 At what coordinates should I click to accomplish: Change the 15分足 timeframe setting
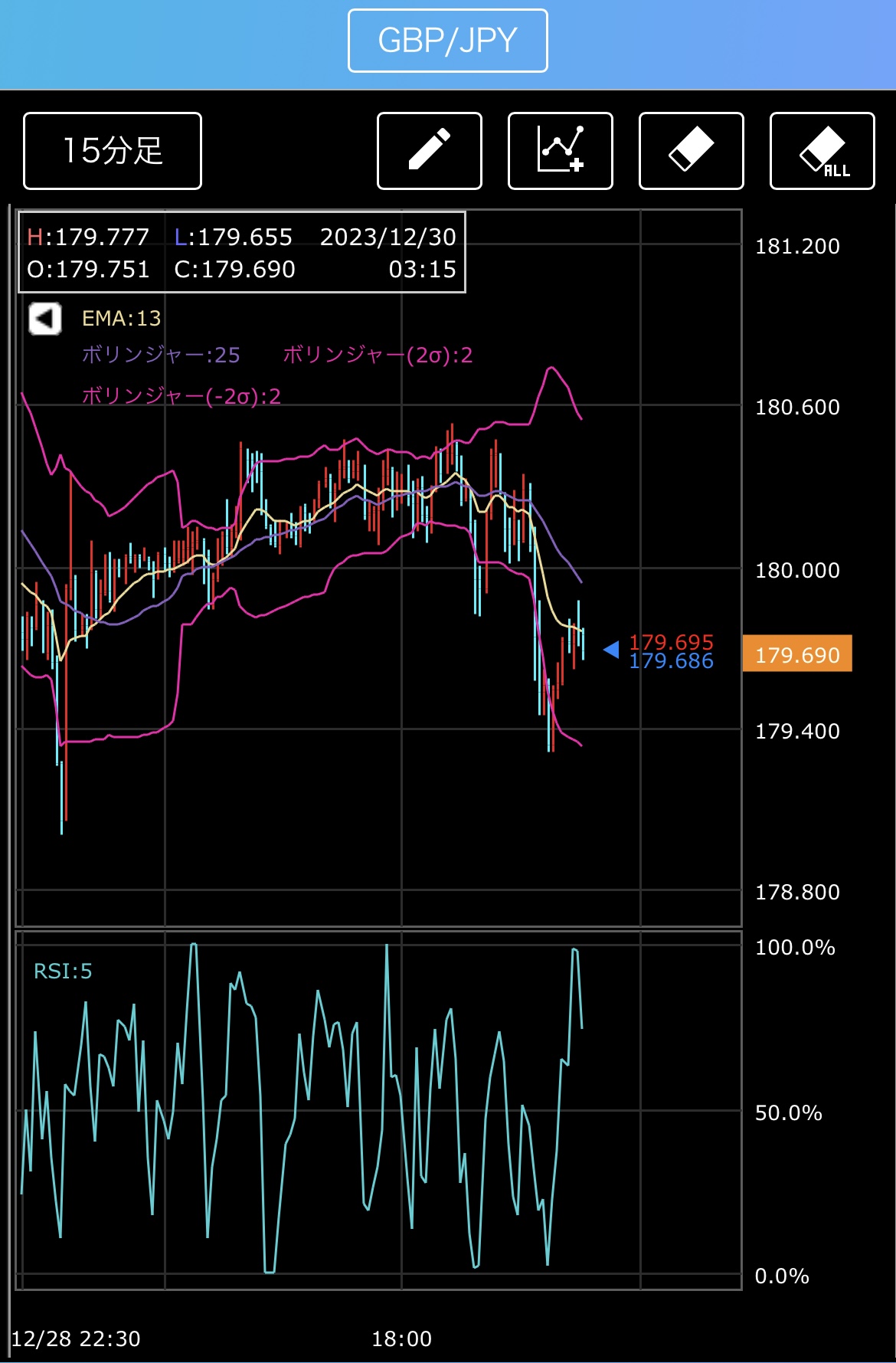(113, 151)
